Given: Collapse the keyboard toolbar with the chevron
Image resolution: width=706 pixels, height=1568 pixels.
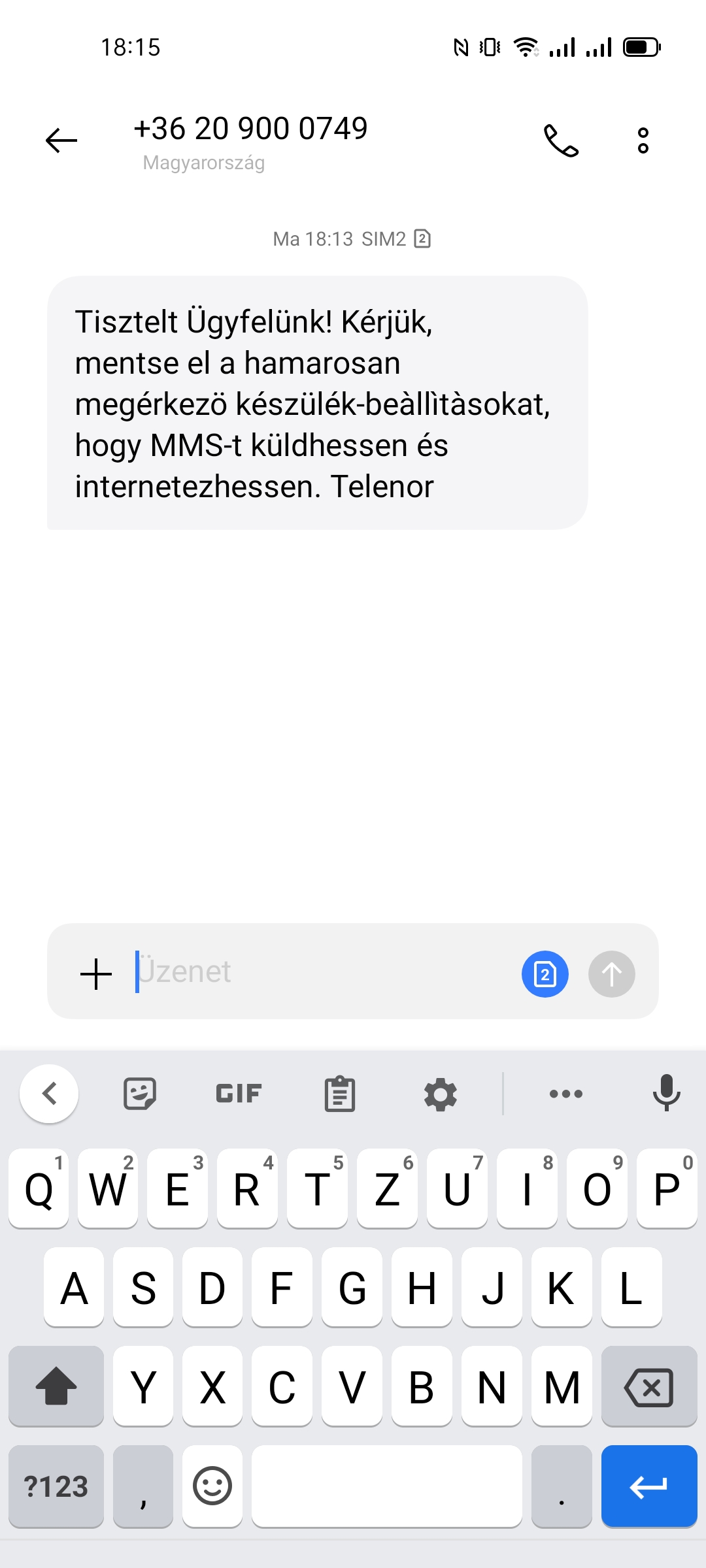Looking at the screenshot, I should pyautogui.click(x=49, y=1094).
